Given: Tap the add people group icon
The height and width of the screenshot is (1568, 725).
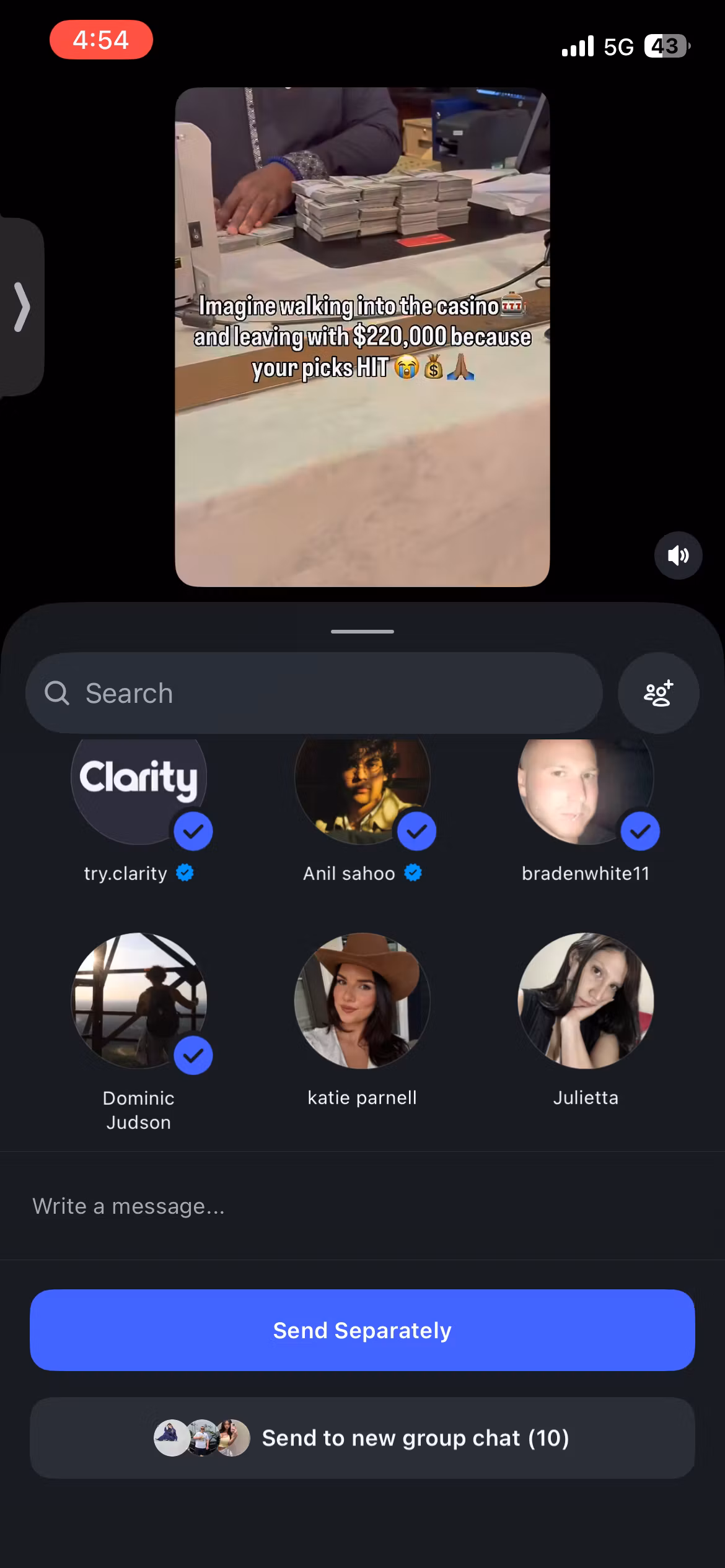Looking at the screenshot, I should coord(658,693).
